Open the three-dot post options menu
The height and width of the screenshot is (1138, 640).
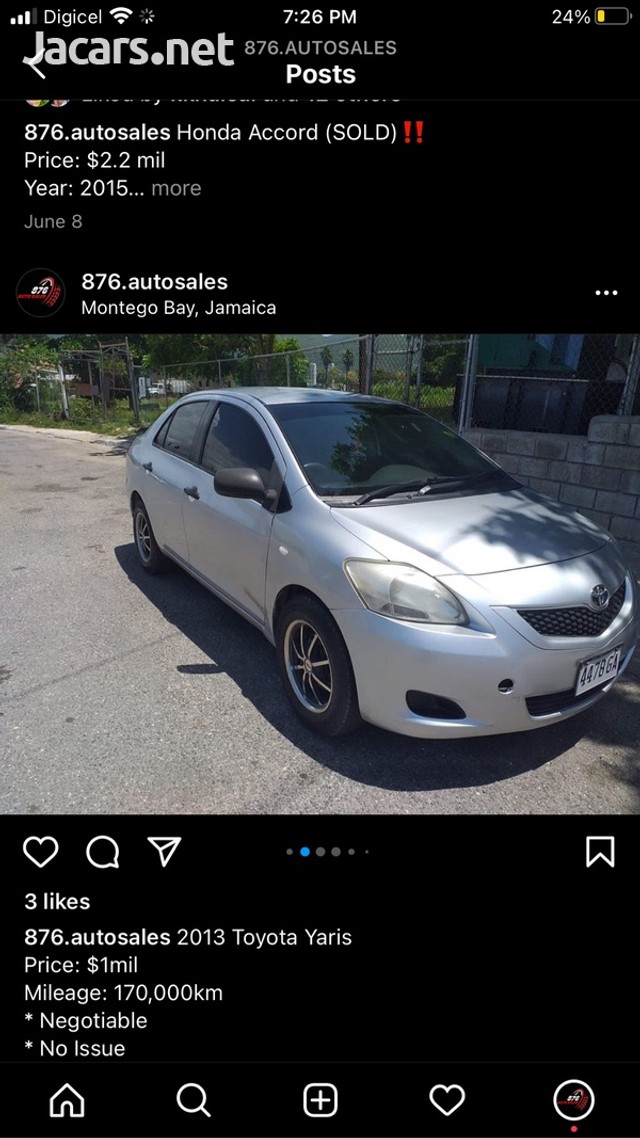[x=606, y=293]
